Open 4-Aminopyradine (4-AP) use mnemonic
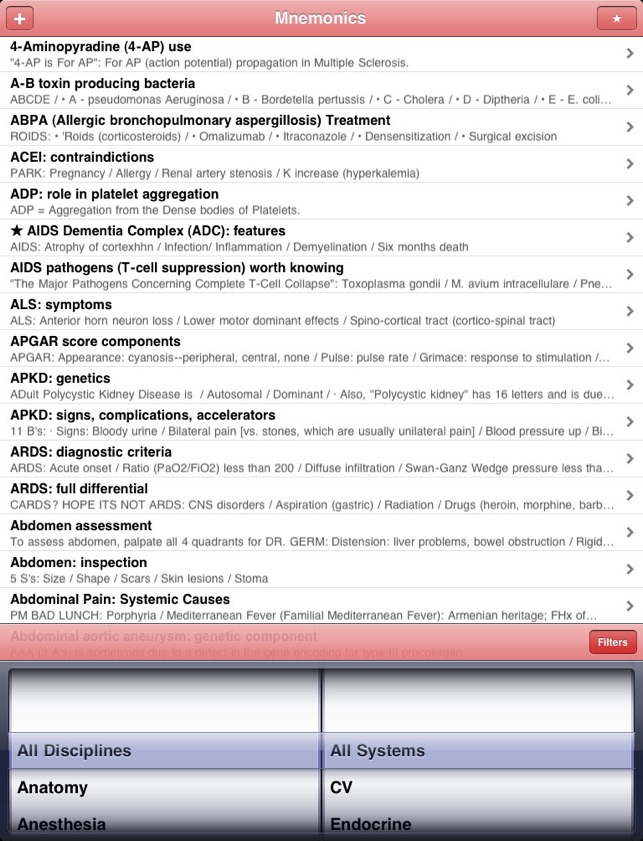Image resolution: width=643 pixels, height=841 pixels. 310,54
